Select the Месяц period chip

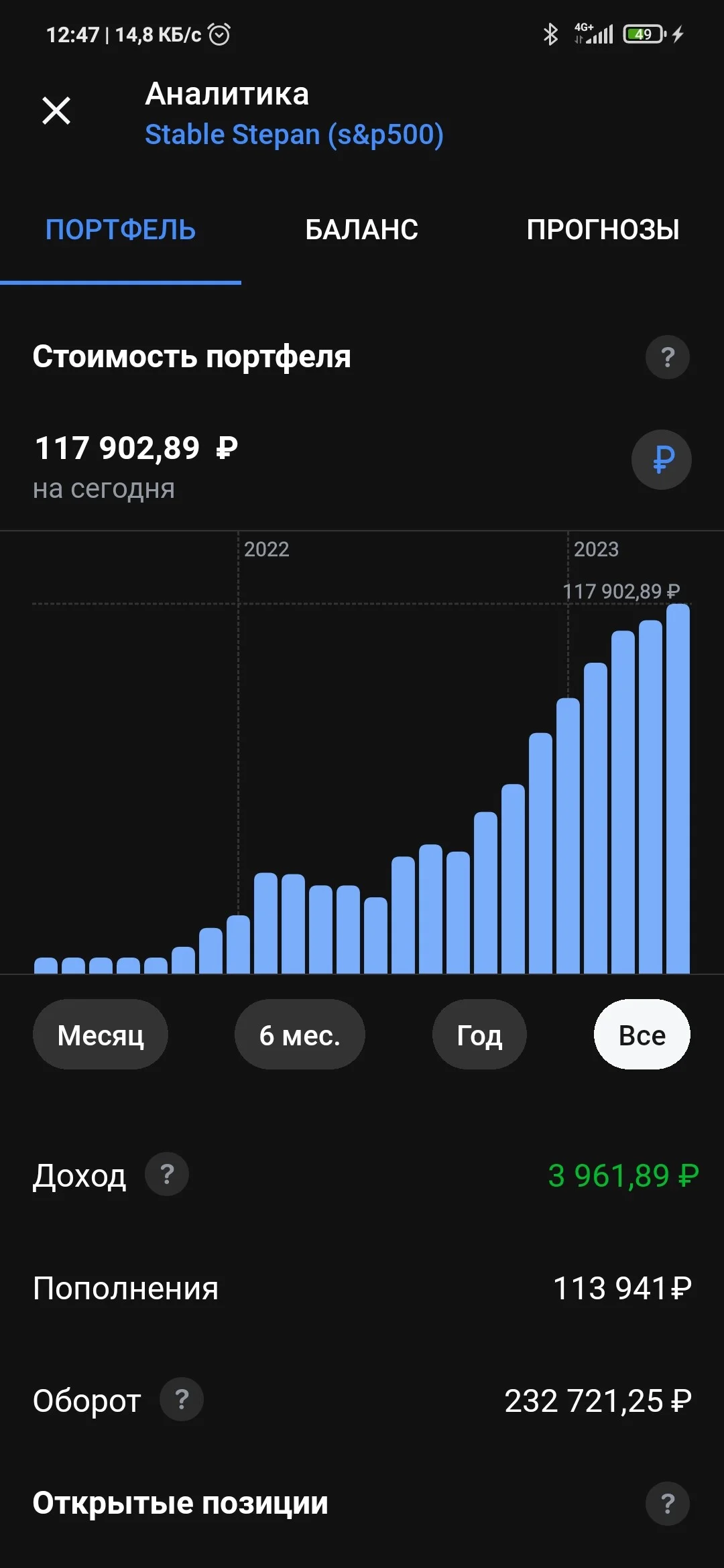click(x=101, y=1035)
